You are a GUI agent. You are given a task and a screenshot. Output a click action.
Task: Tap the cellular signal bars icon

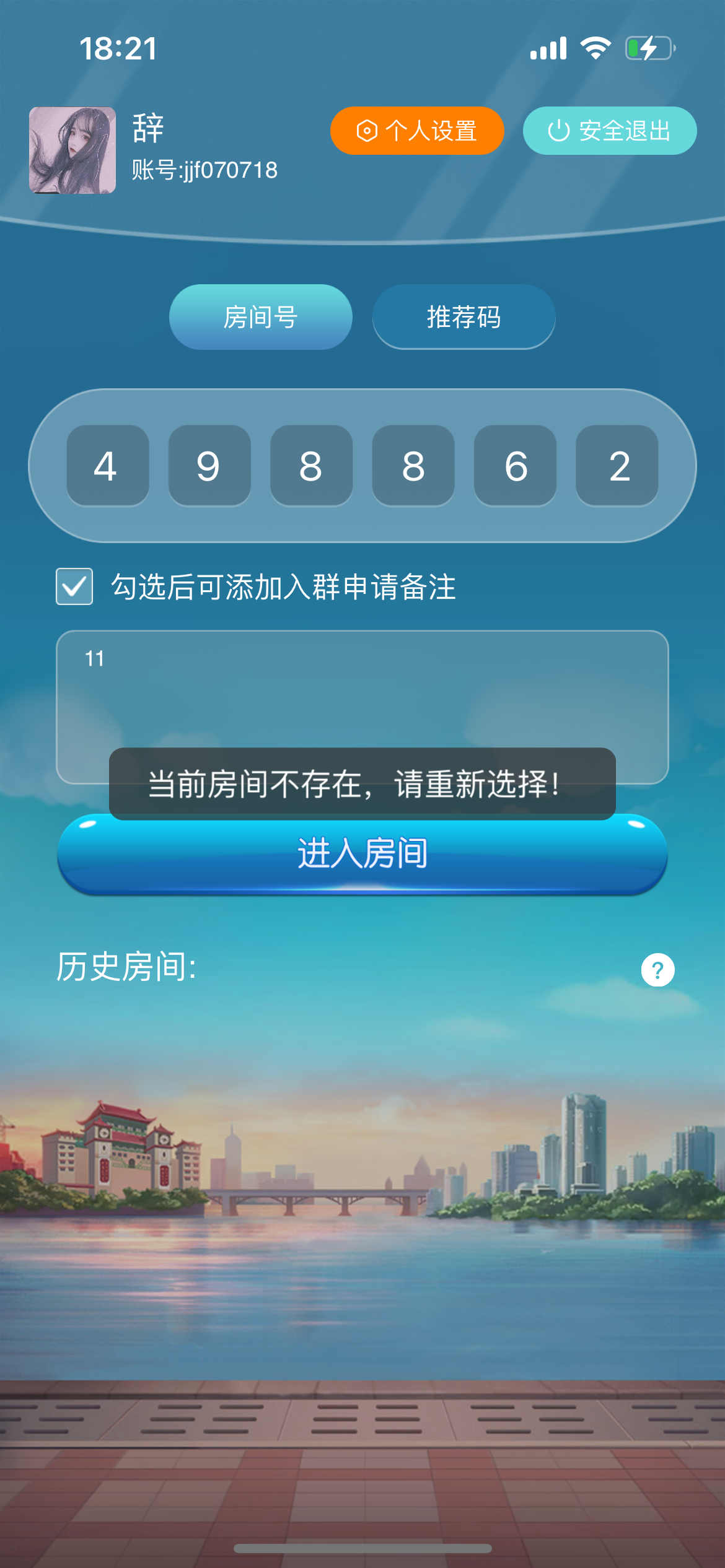coord(548,48)
